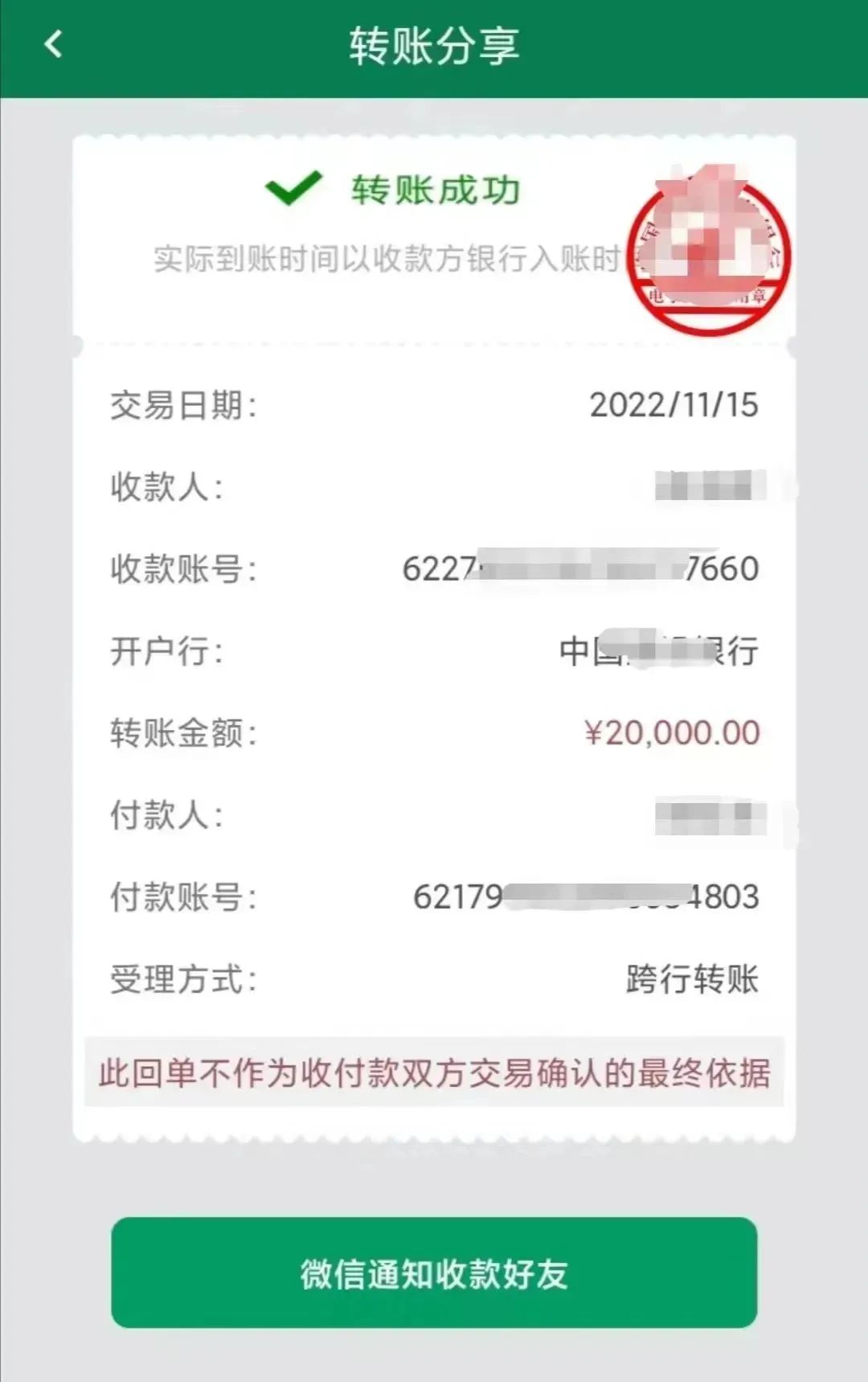The height and width of the screenshot is (1382, 868).
Task: Go back from transfer share page
Action: click(x=54, y=45)
